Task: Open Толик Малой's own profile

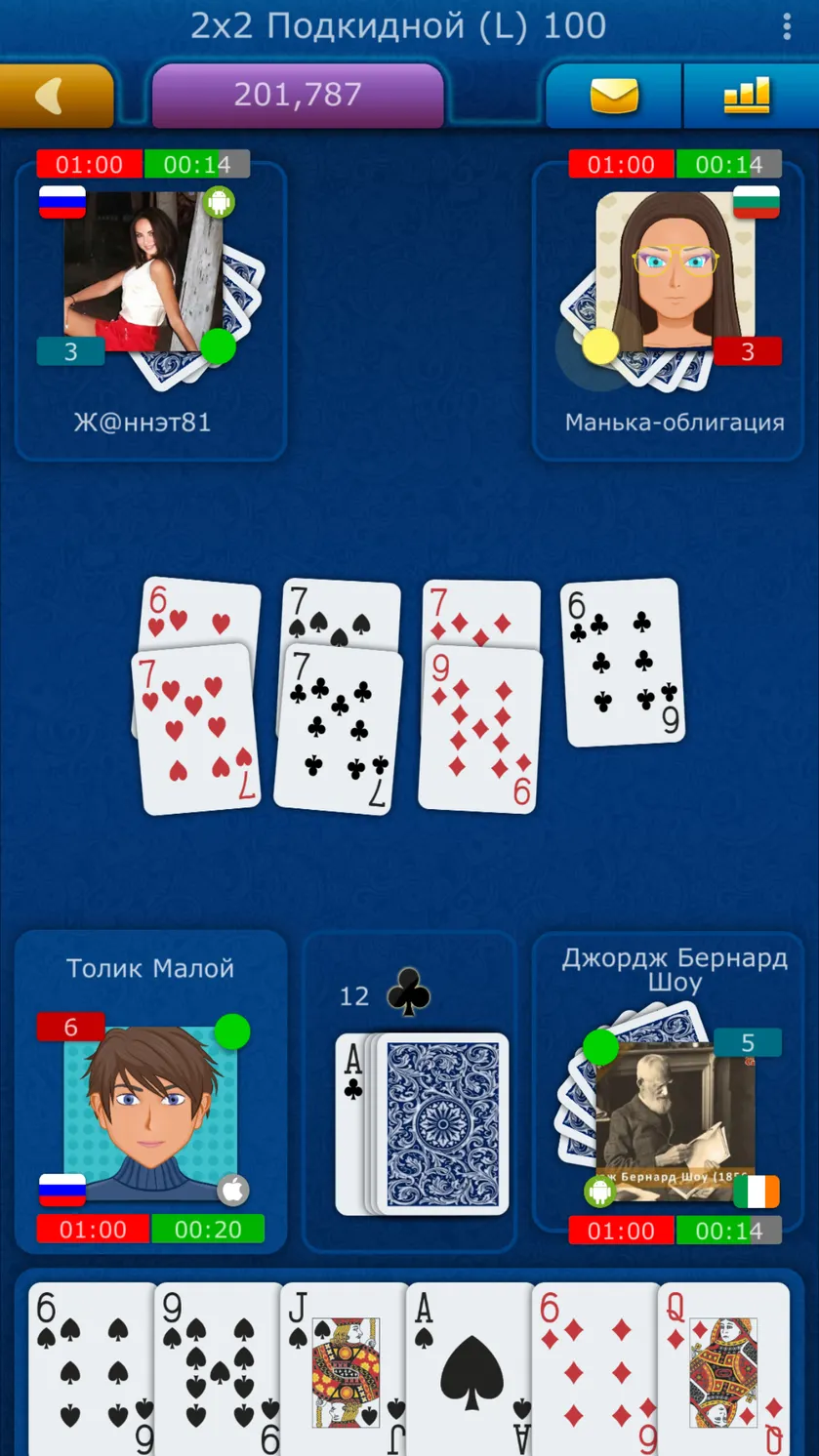Action: click(x=150, y=1112)
